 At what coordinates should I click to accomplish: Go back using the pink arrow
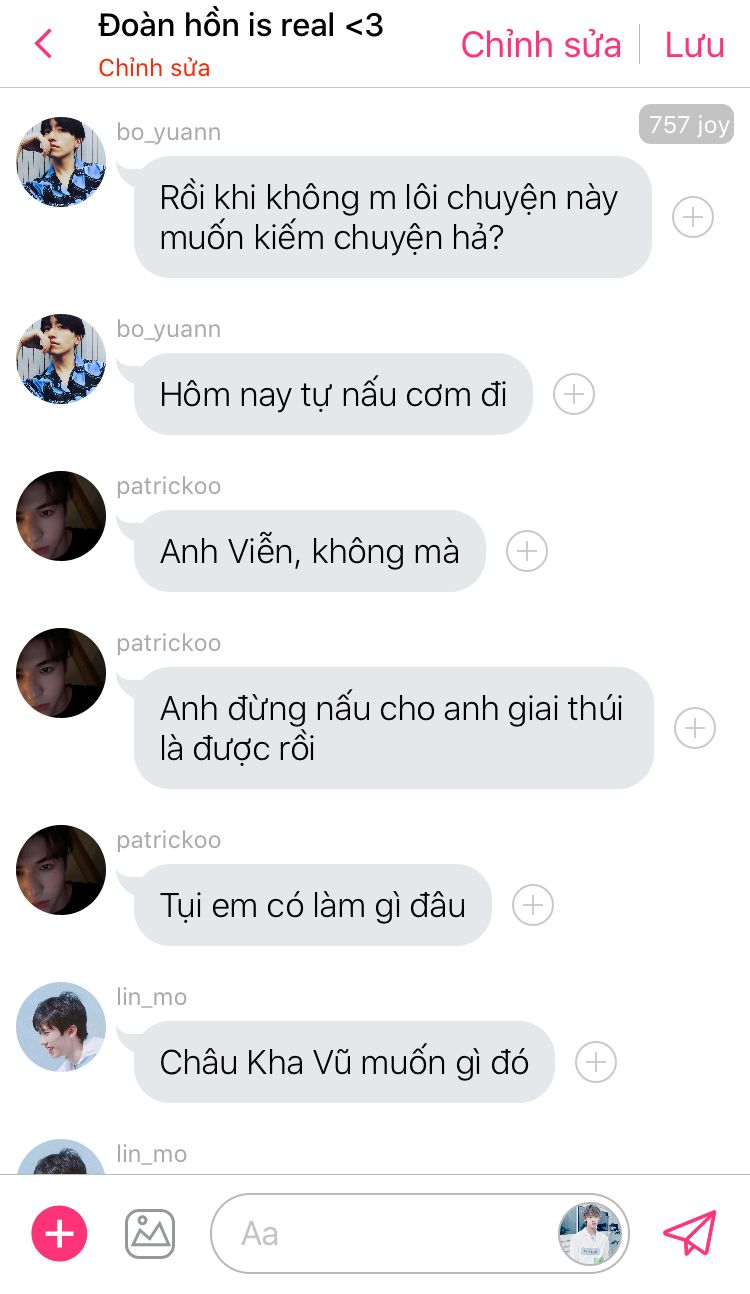[43, 44]
